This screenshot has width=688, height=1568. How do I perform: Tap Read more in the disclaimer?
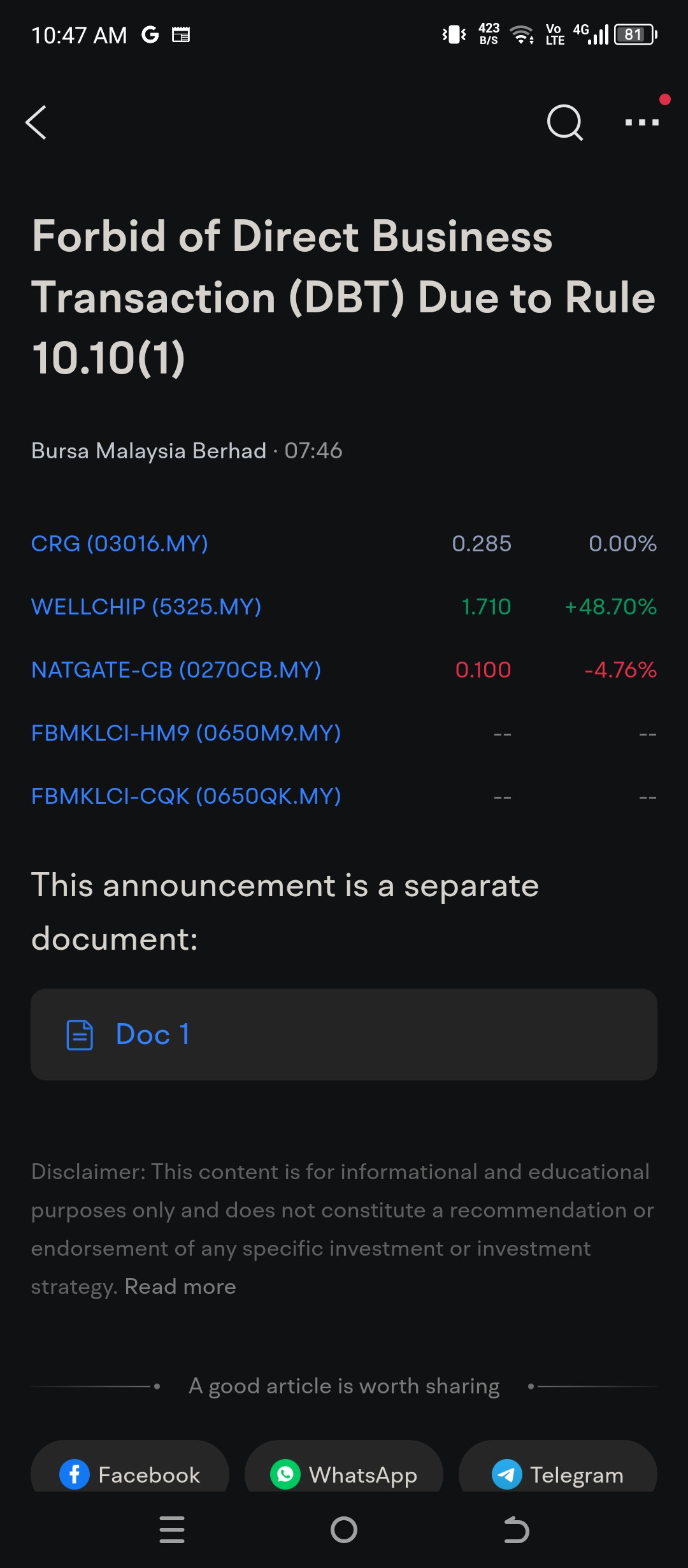[180, 1286]
